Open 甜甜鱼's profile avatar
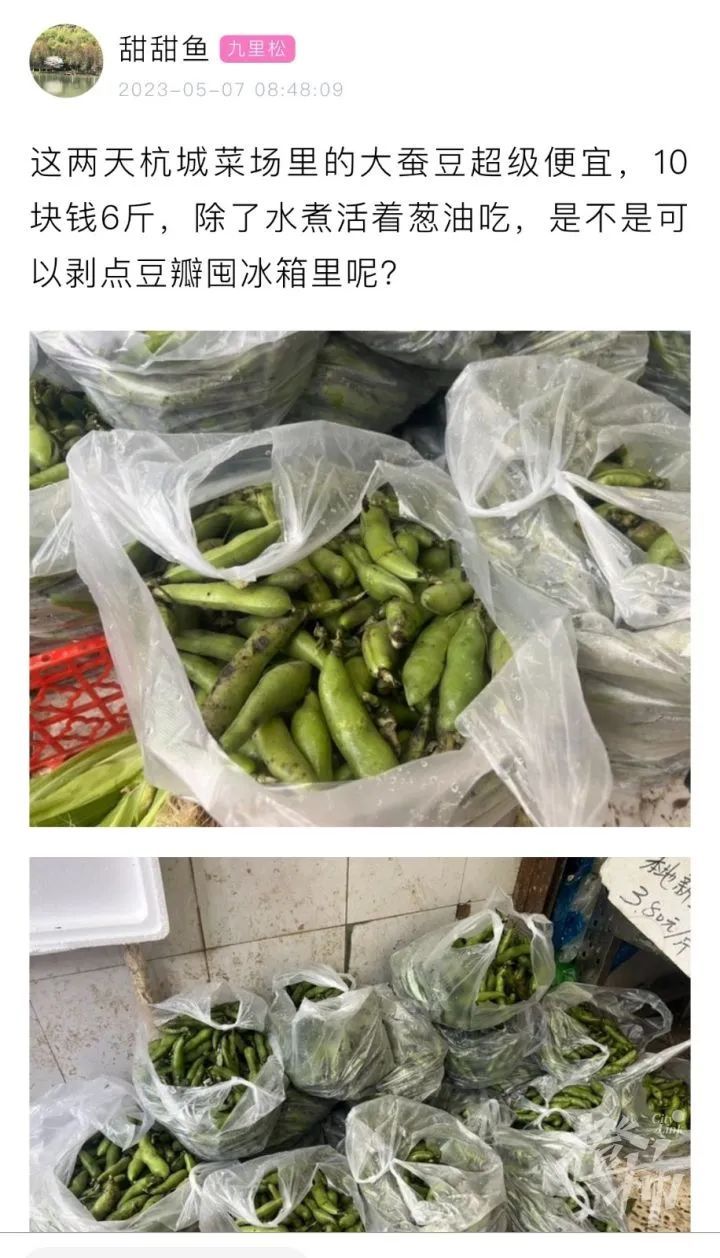The height and width of the screenshot is (1258, 720). [66, 61]
